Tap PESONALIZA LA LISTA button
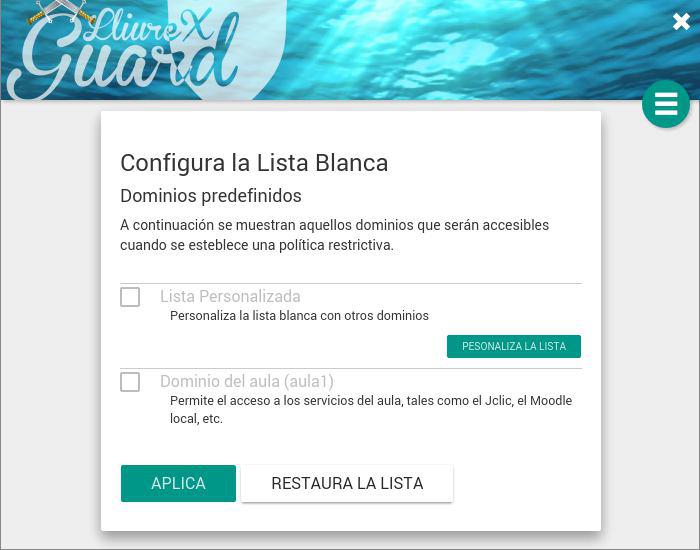 513,346
